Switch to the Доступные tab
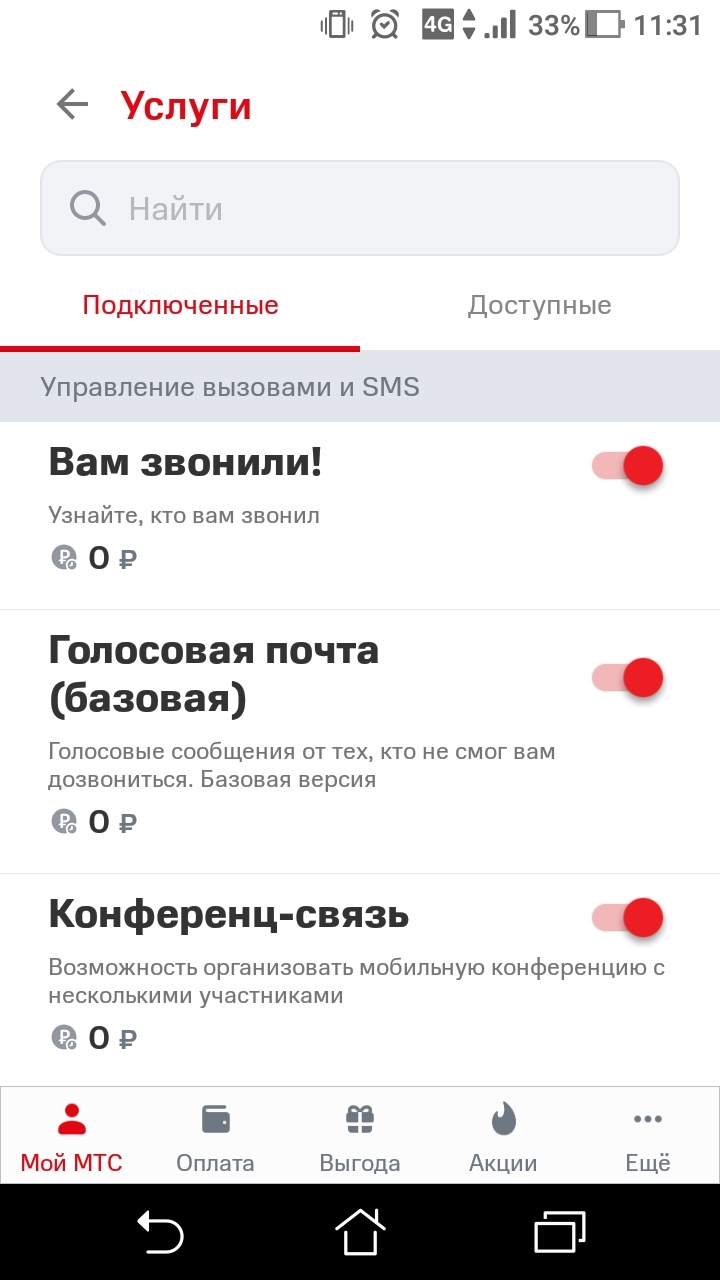720x1280 pixels. tap(540, 305)
